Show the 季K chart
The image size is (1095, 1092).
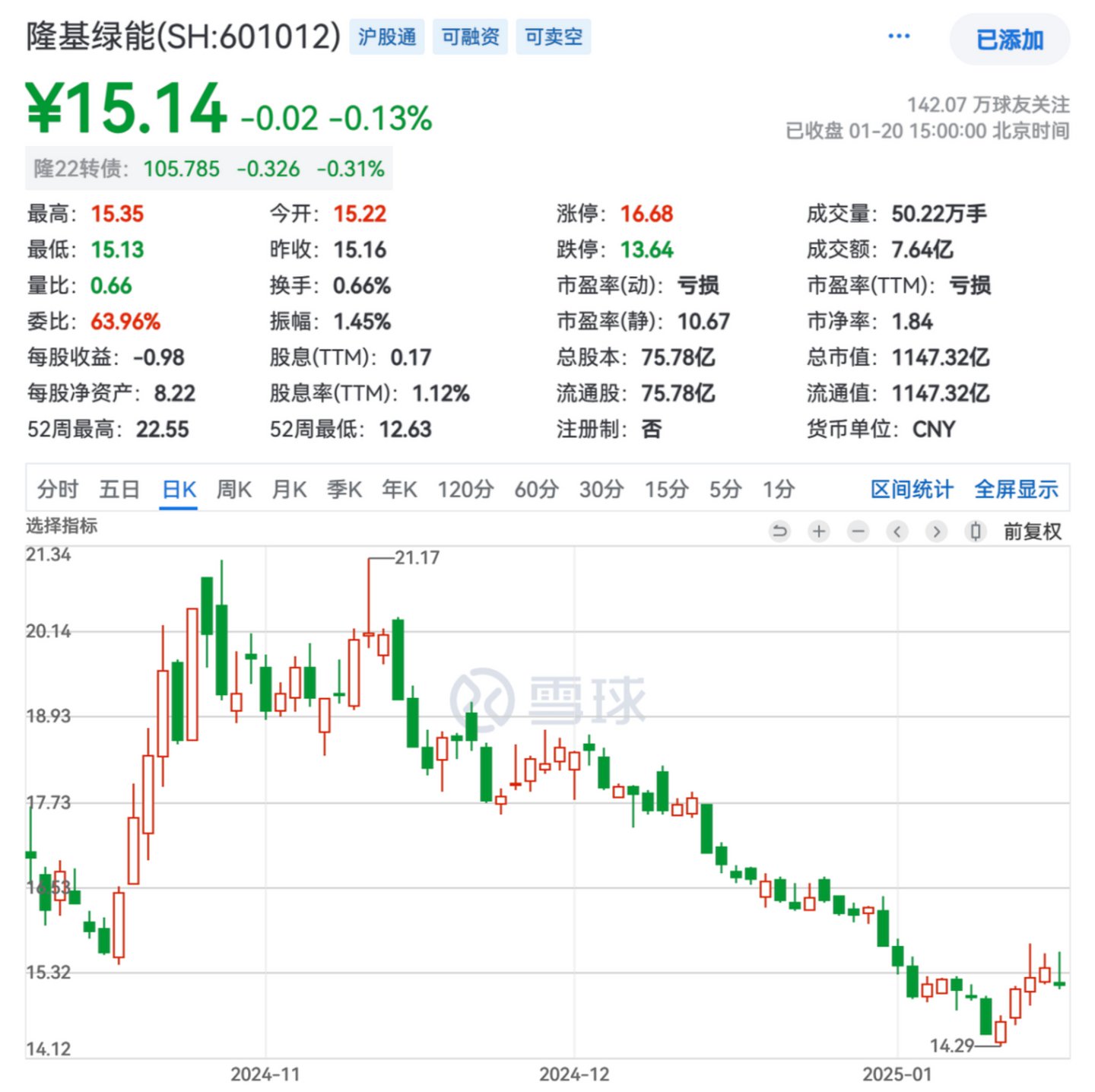(x=344, y=489)
